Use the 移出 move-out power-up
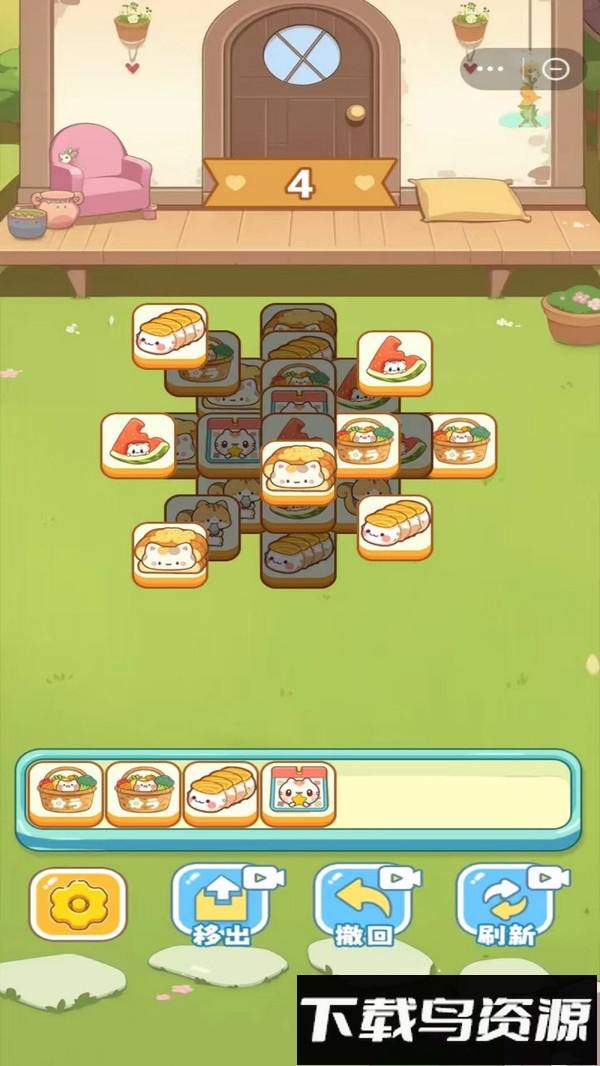The width and height of the screenshot is (600, 1066). click(220, 904)
